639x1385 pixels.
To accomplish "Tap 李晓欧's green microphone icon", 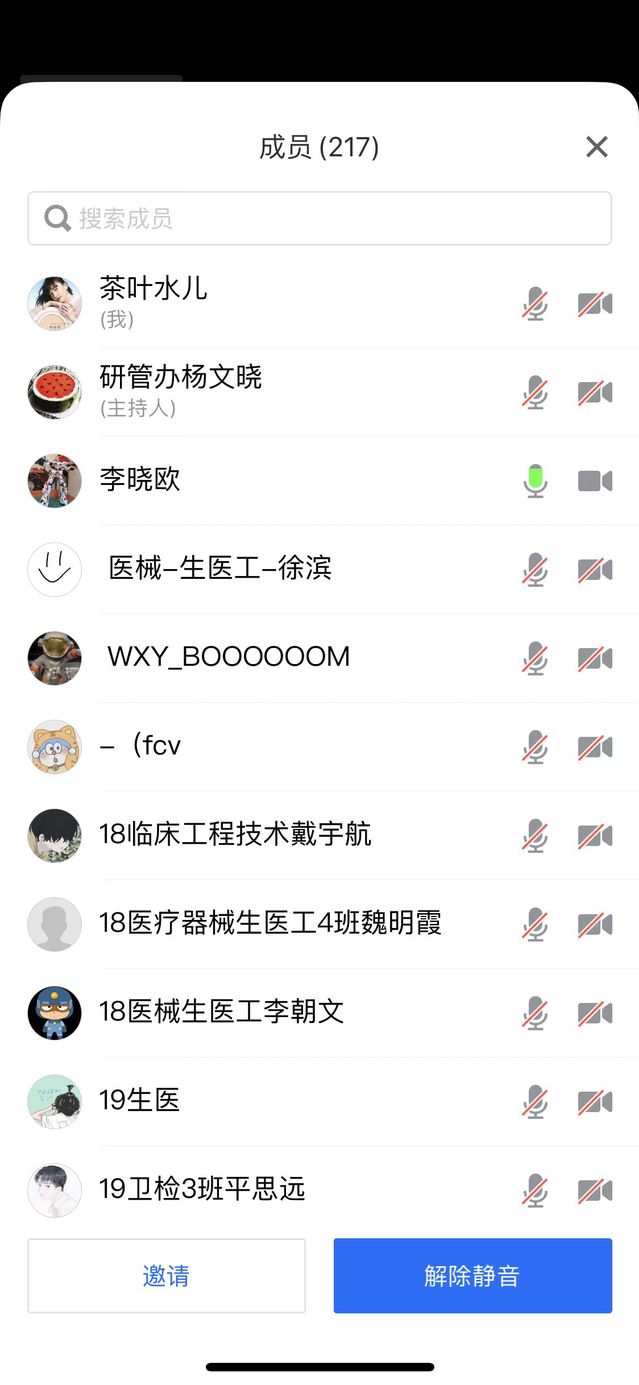I will [535, 481].
